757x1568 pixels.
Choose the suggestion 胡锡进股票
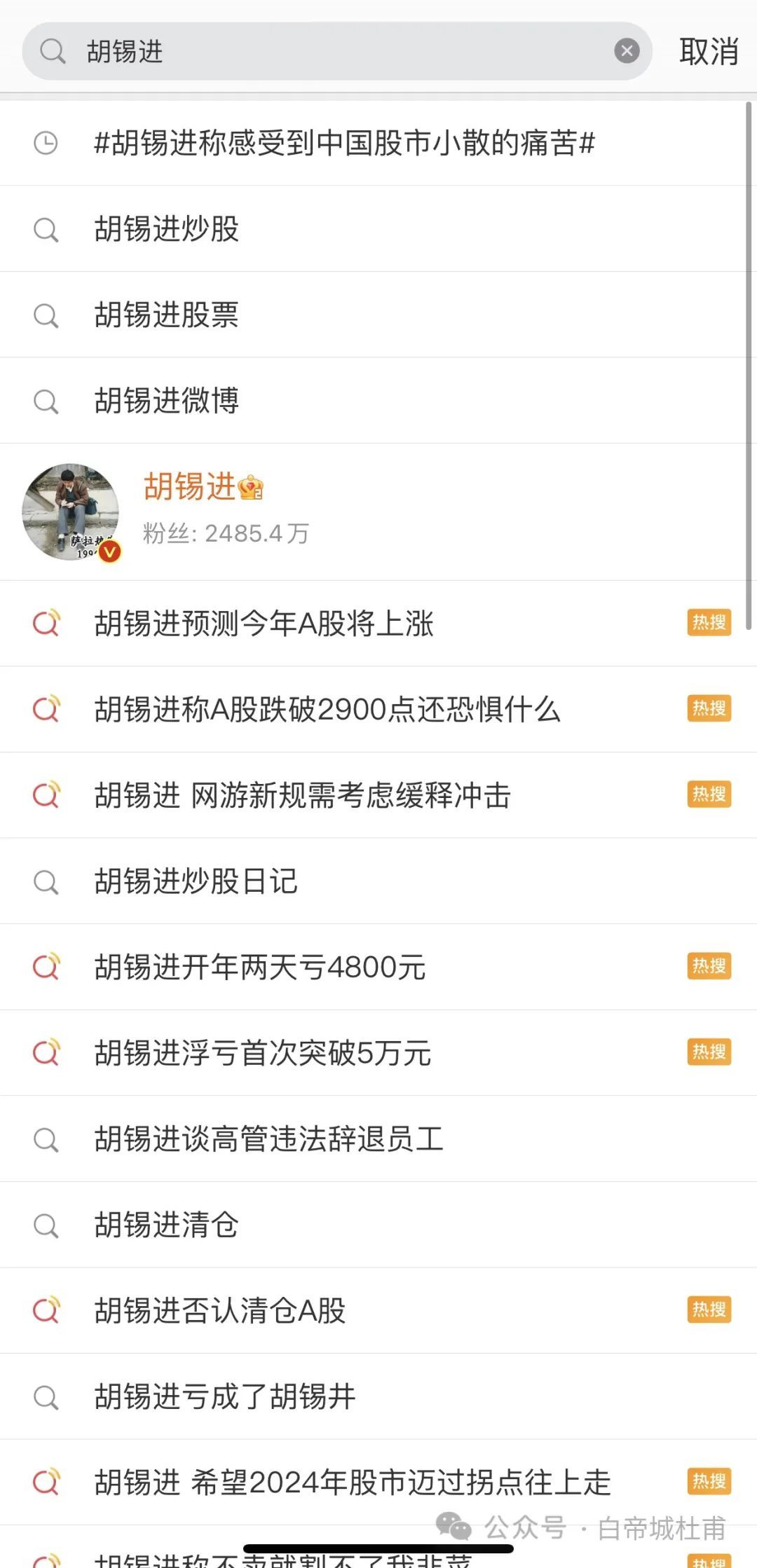point(167,315)
